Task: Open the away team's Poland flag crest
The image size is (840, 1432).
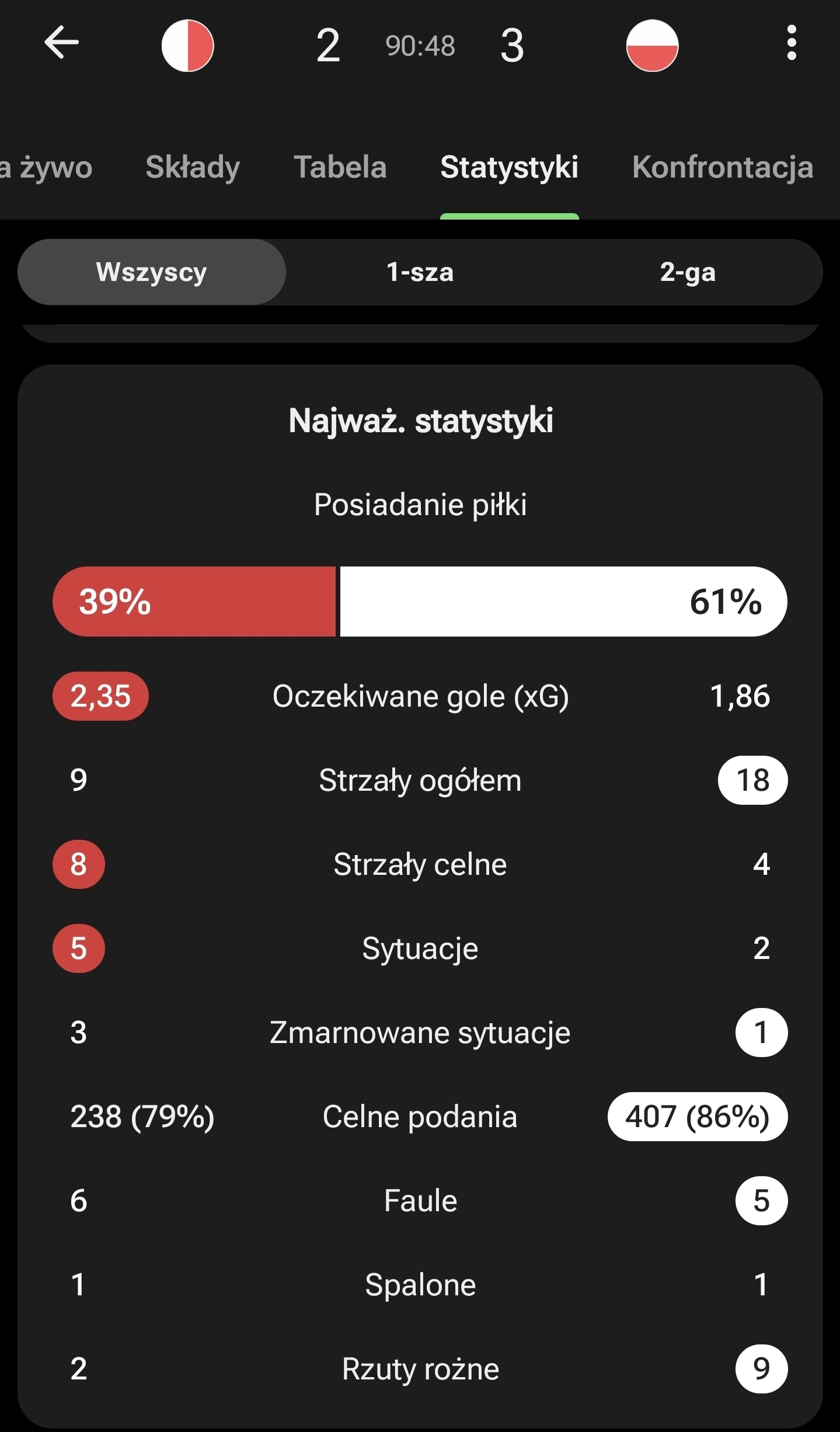Action: point(652,46)
